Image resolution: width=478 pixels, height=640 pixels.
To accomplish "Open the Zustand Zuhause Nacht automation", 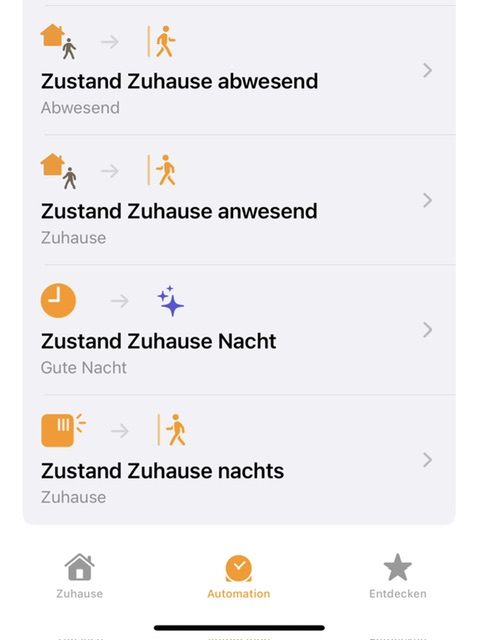I will pyautogui.click(x=239, y=329).
